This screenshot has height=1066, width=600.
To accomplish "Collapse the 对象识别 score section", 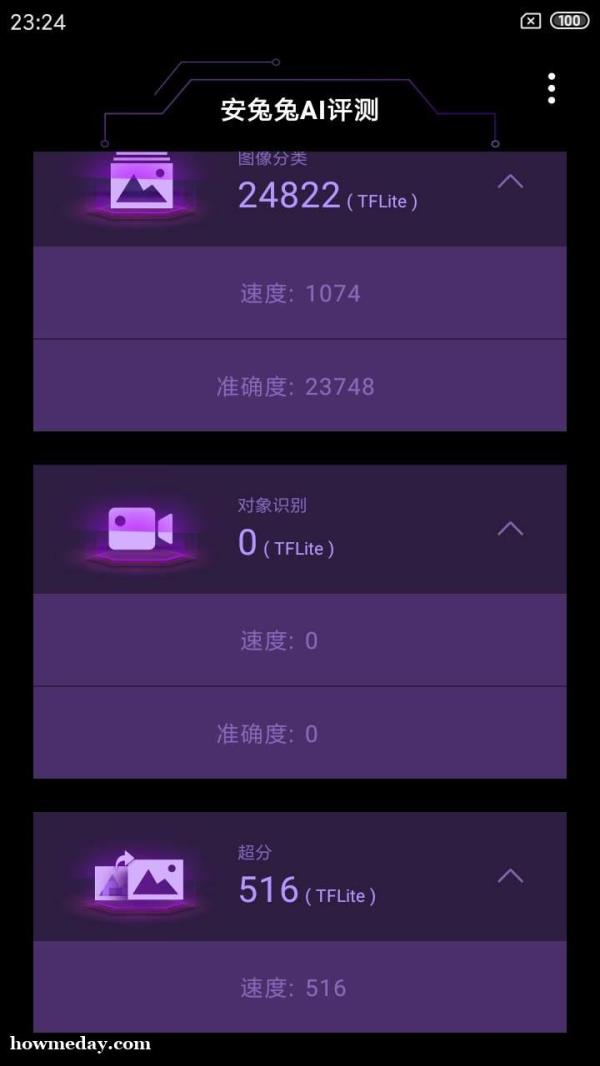I will pyautogui.click(x=510, y=528).
